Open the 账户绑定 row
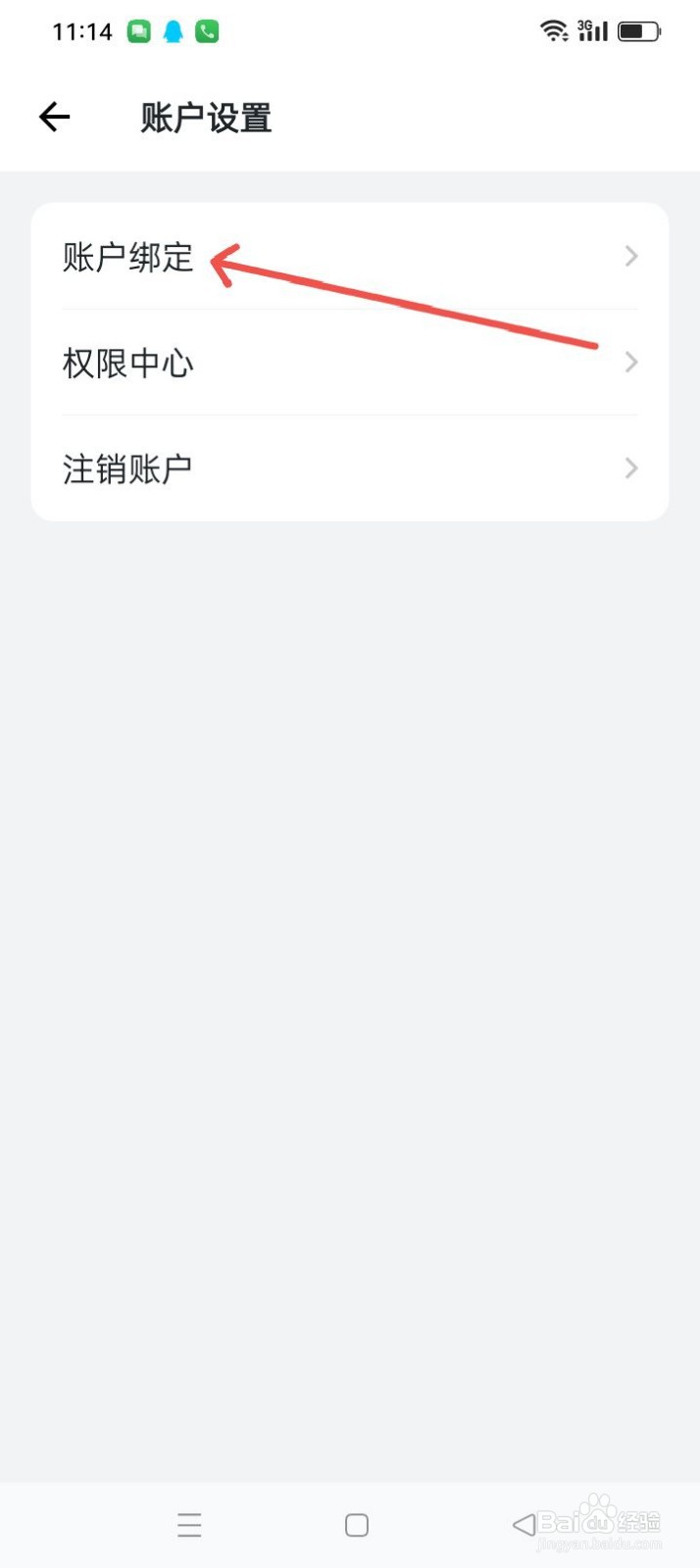700x1568 pixels. point(350,257)
